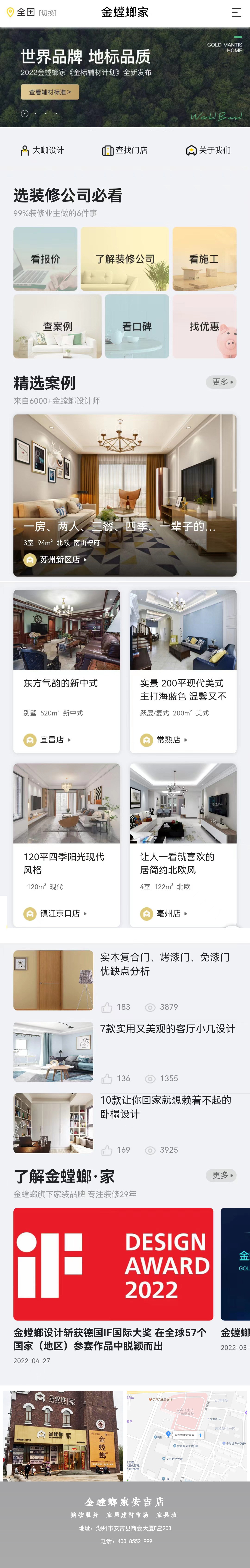Open the iF Design Award 2022 news
This screenshot has height=1568, width=250.
click(x=113, y=1266)
